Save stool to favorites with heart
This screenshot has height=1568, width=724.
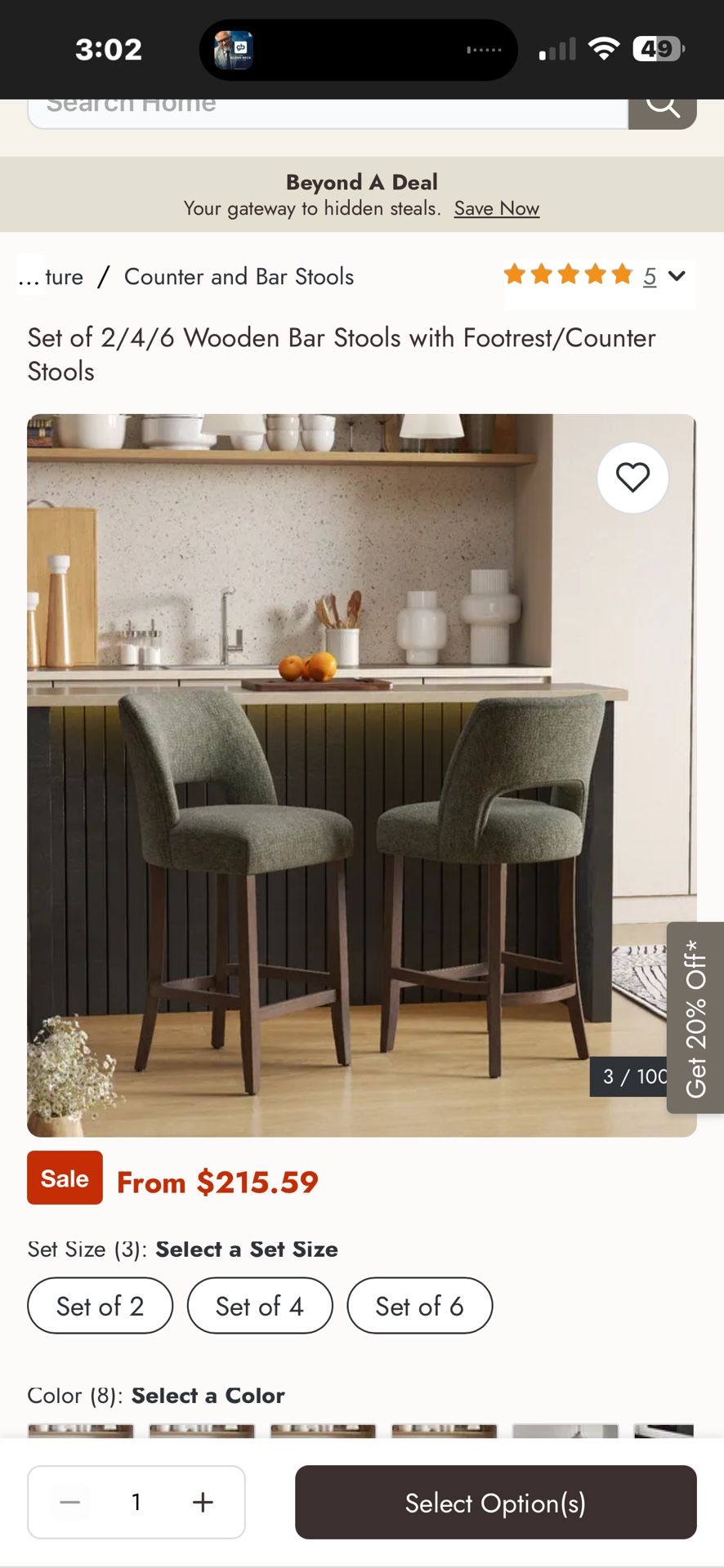pos(632,478)
